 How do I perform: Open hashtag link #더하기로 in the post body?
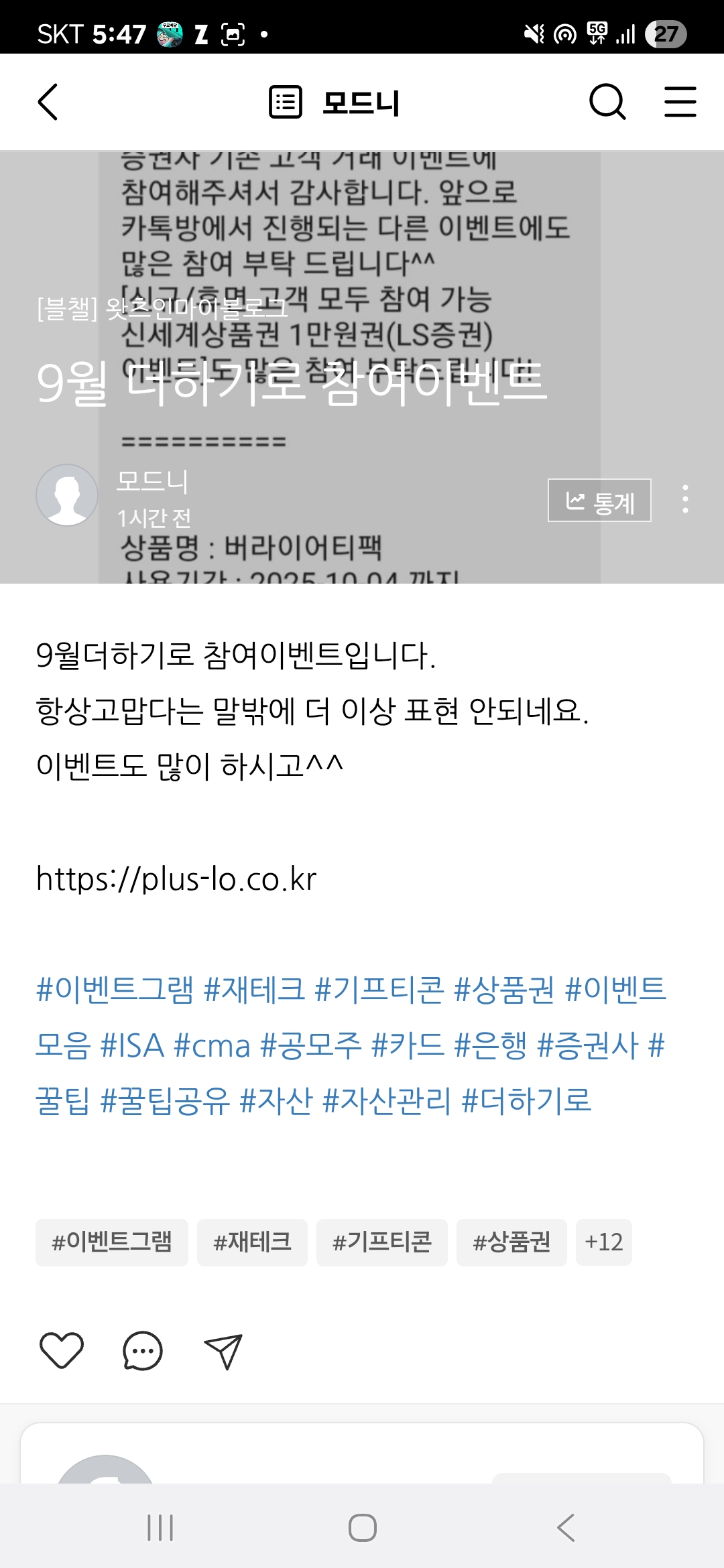pos(527,1100)
